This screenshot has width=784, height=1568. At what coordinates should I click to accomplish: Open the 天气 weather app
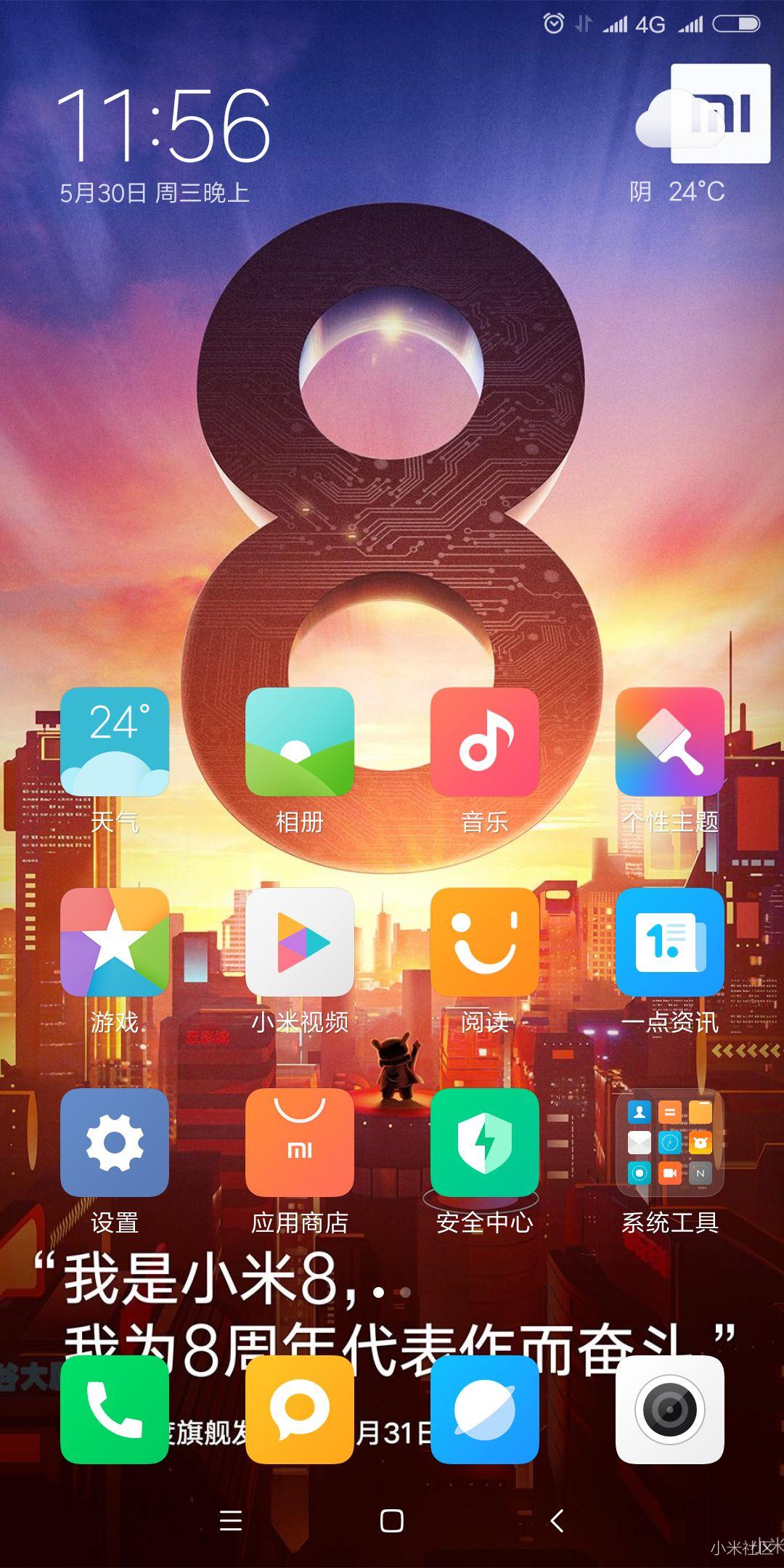115,742
